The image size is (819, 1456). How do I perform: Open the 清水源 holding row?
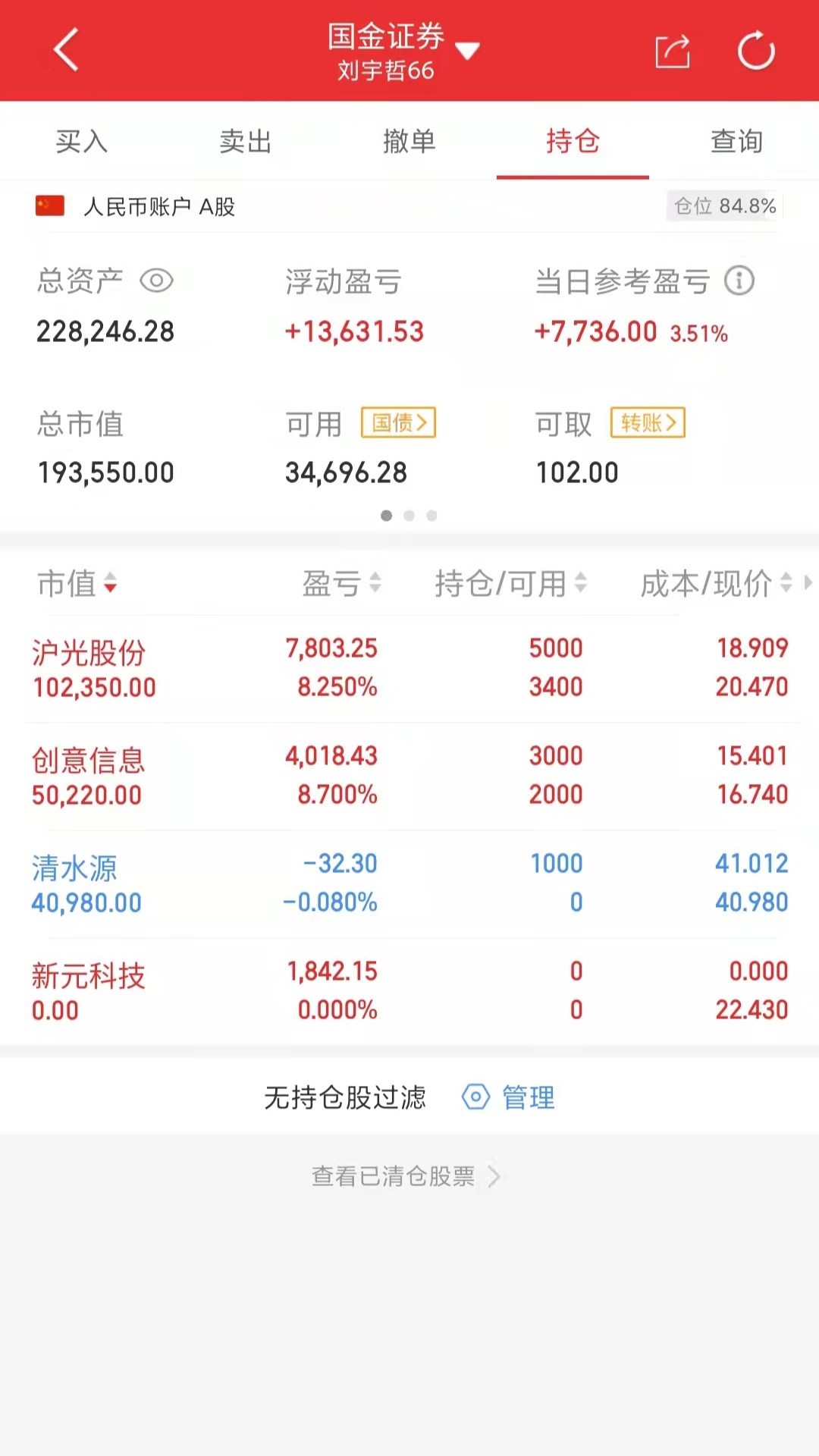coord(409,883)
